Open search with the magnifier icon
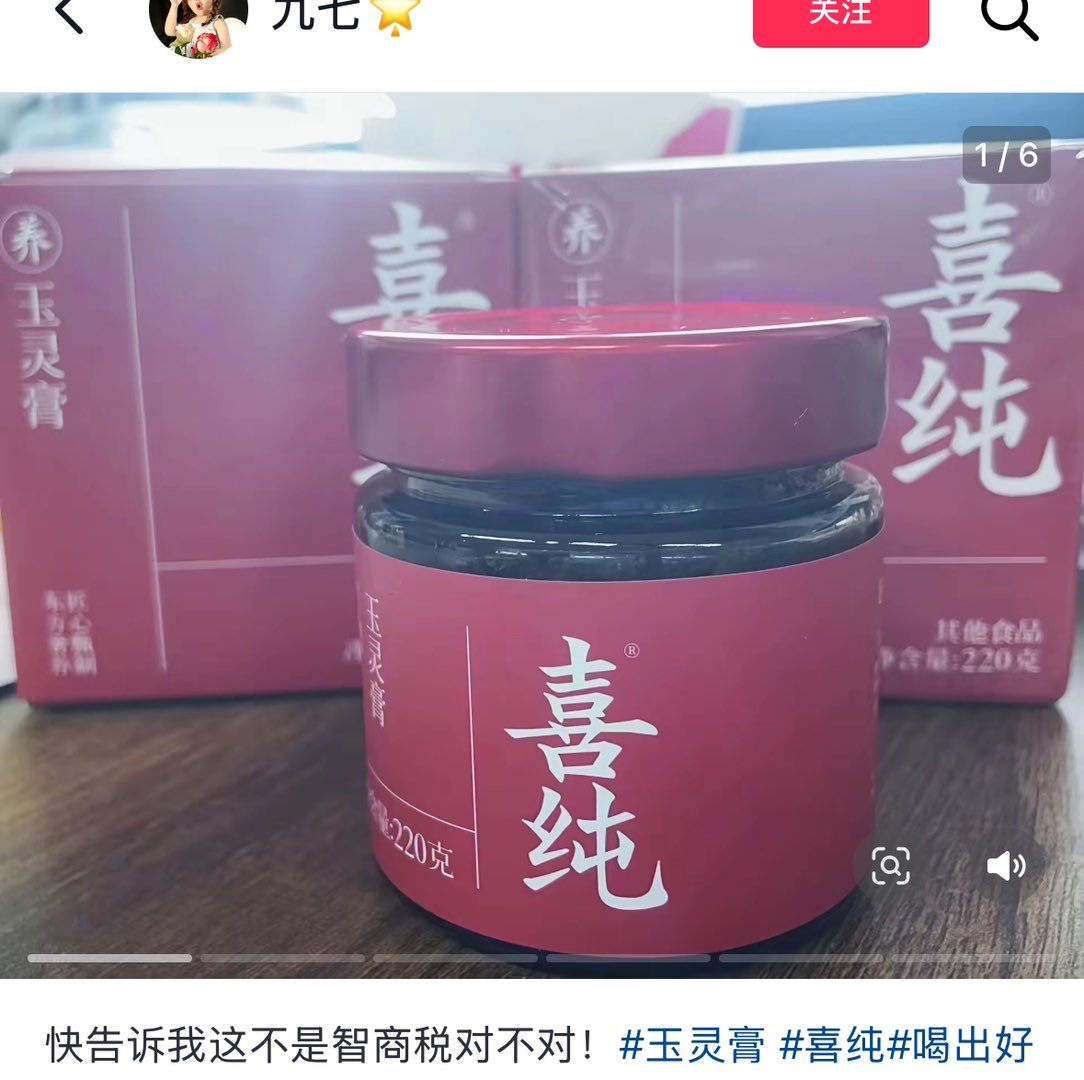The height and width of the screenshot is (1080, 1084). tap(1008, 16)
